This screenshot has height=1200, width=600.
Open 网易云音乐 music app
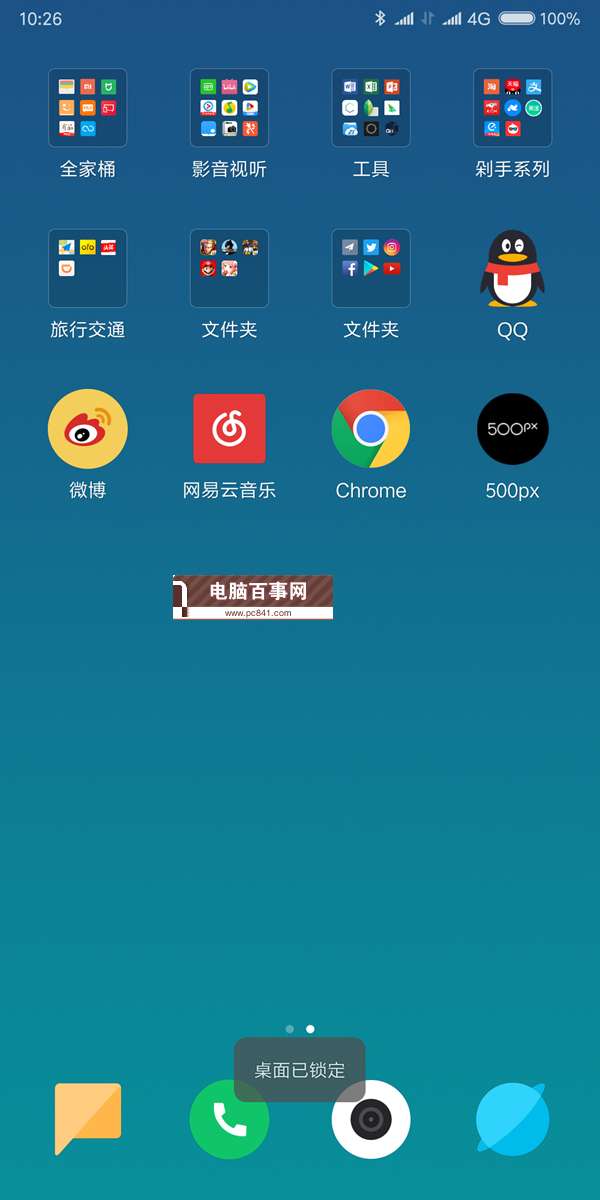tap(229, 429)
